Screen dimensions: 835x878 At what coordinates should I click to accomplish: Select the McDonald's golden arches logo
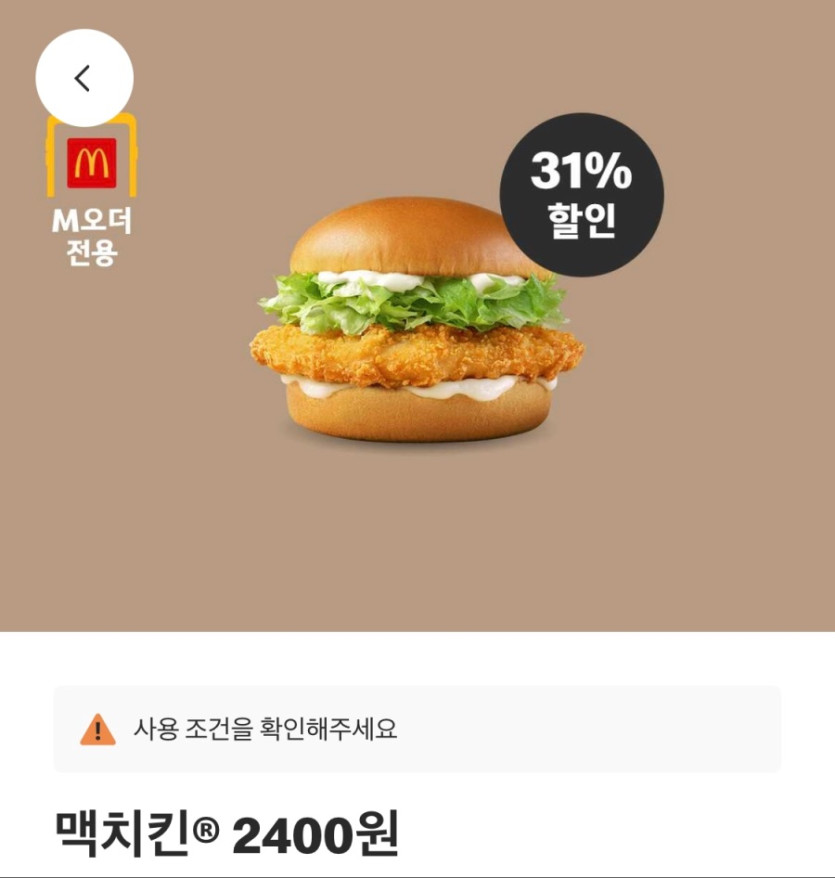[89, 163]
